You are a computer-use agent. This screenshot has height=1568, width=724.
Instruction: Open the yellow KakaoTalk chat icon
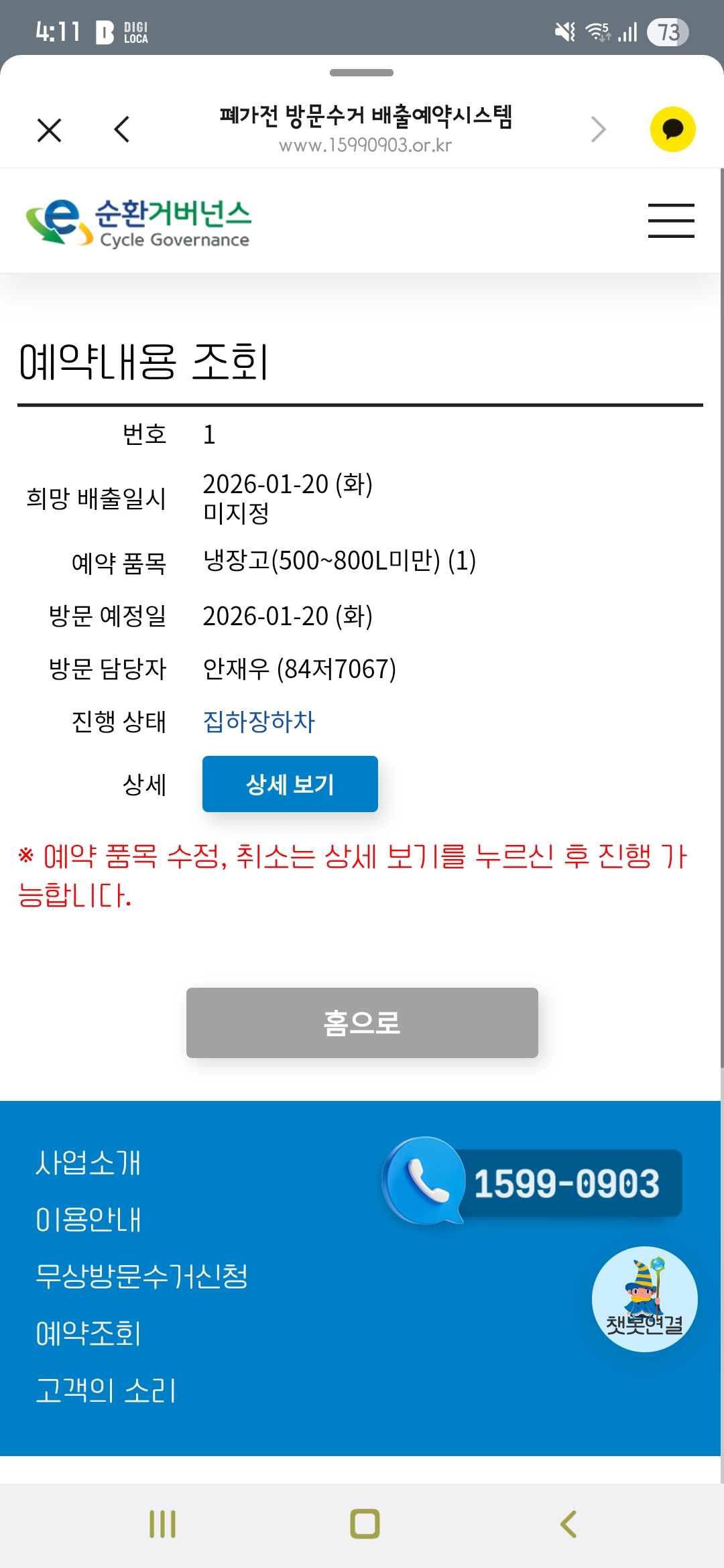pyautogui.click(x=672, y=129)
